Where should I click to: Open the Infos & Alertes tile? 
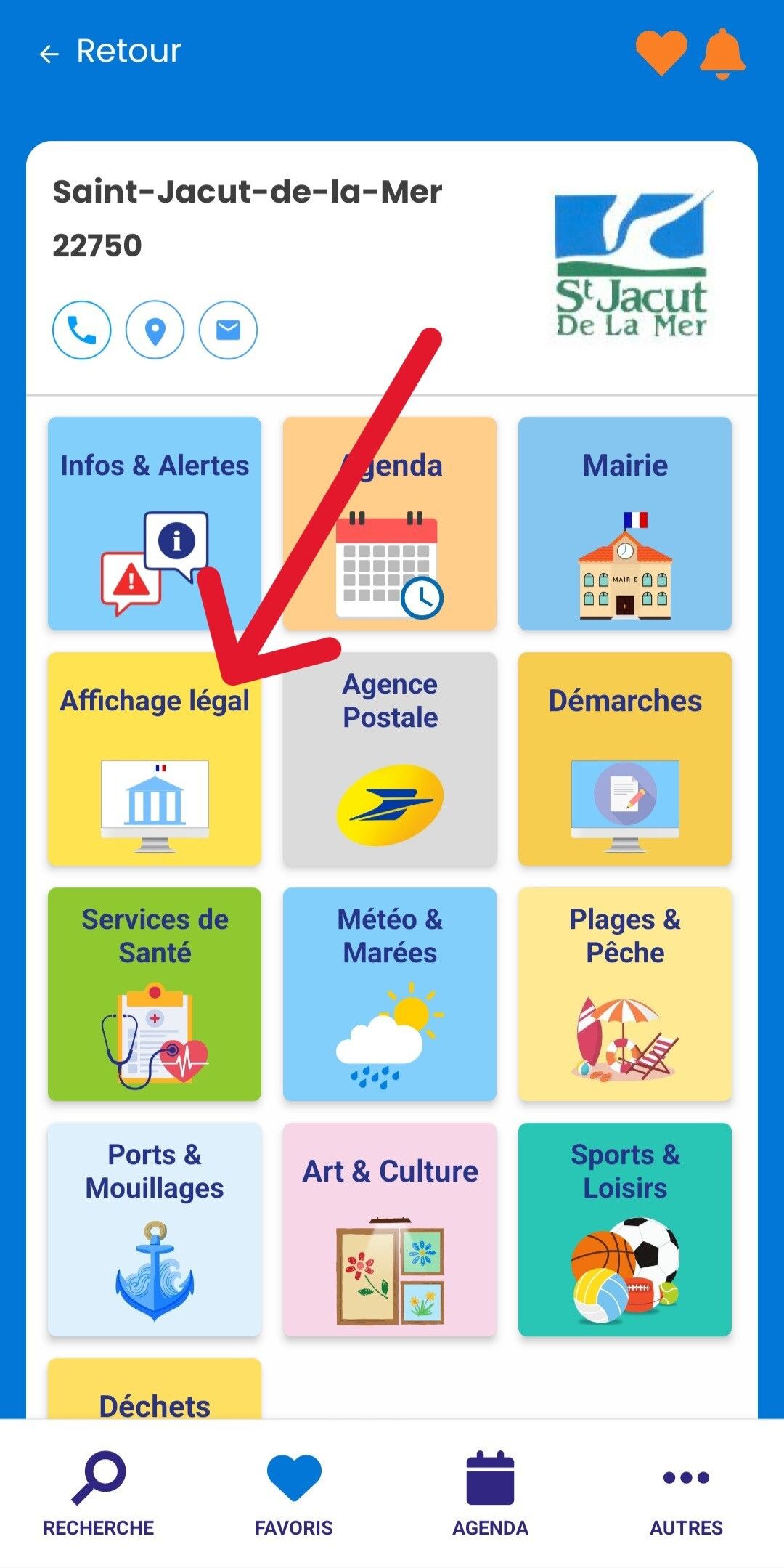155,524
